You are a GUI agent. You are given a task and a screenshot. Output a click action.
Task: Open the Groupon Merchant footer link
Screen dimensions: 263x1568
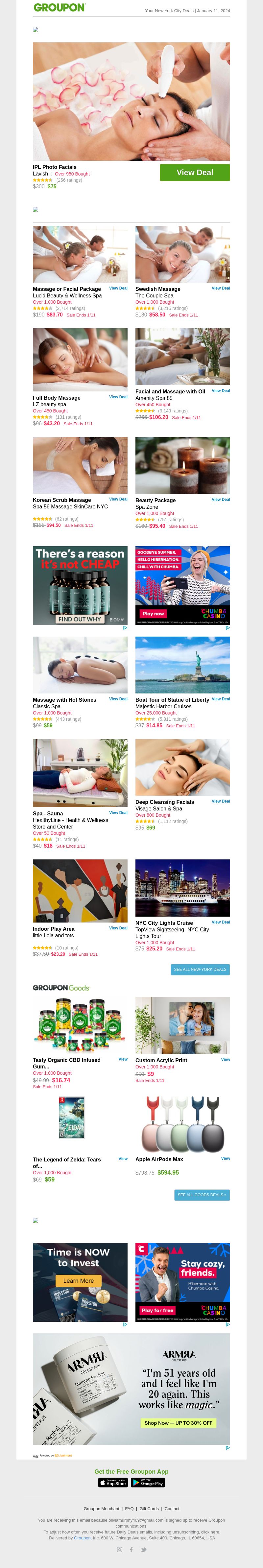102,1509
